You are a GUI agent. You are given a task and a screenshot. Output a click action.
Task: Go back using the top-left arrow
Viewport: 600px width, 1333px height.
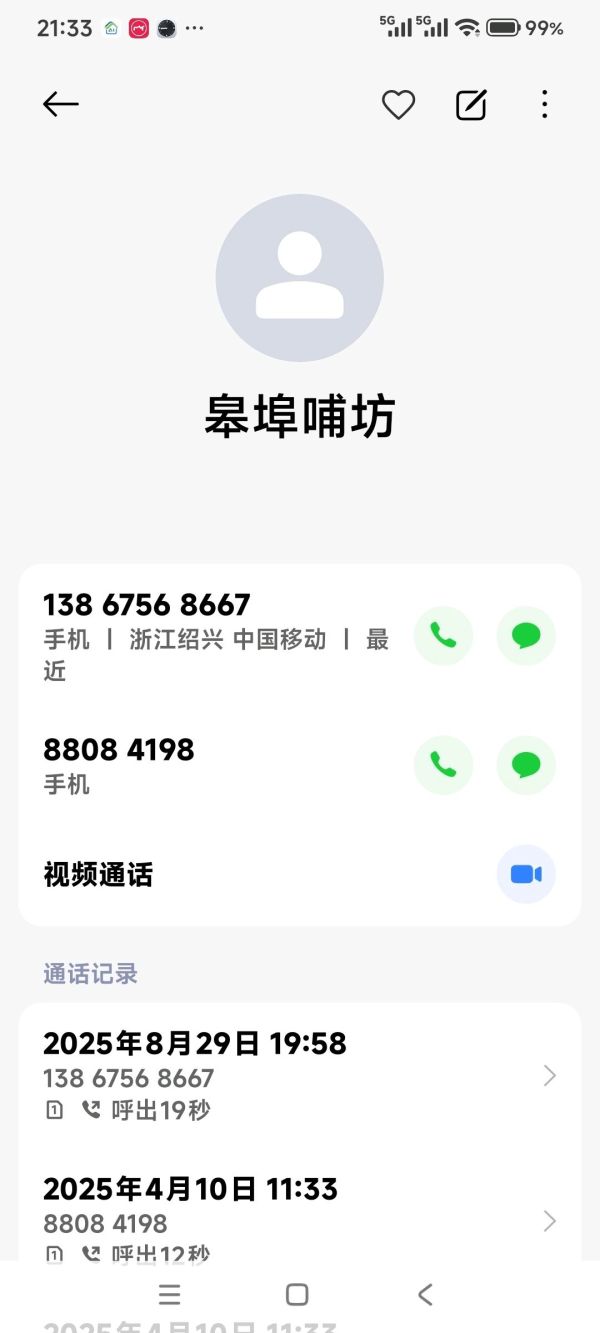pyautogui.click(x=61, y=104)
